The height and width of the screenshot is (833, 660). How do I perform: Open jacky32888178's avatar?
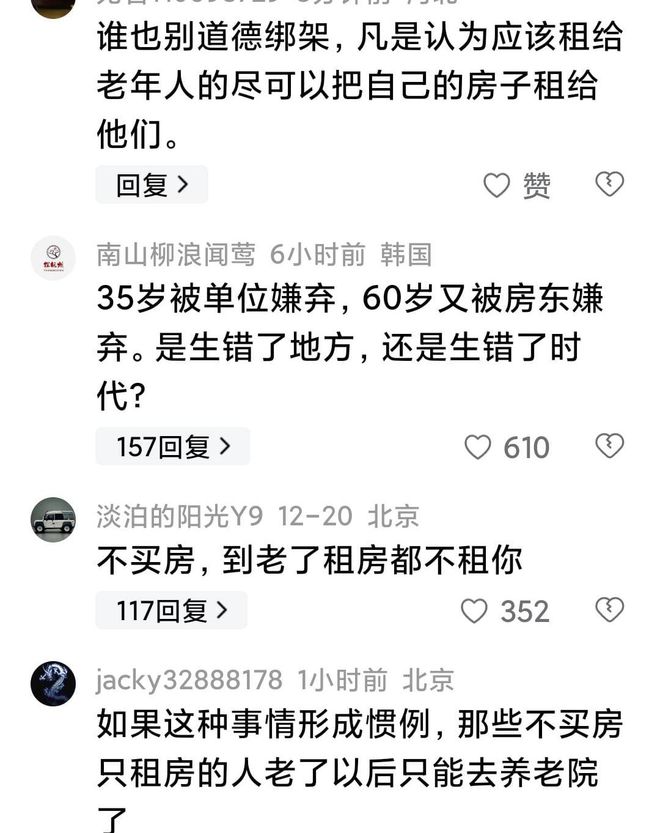(x=53, y=685)
